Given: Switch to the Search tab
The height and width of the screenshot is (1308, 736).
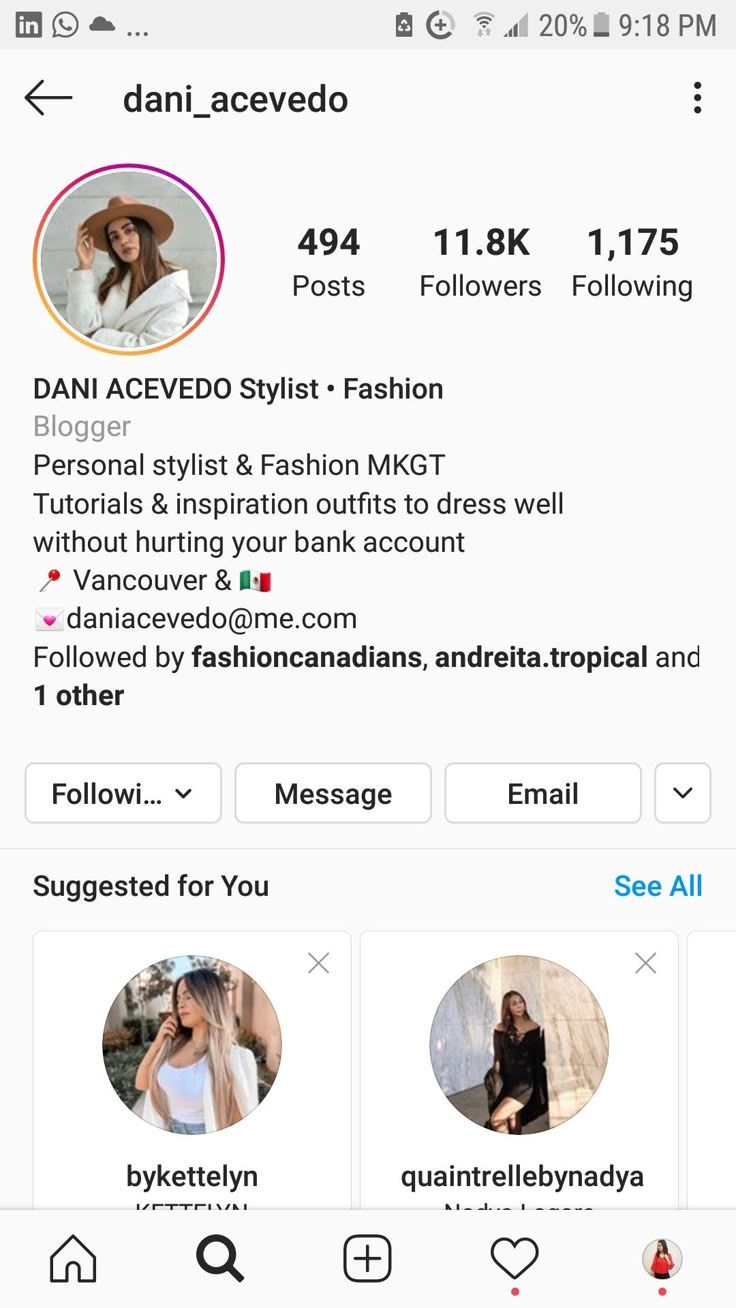Looking at the screenshot, I should (x=220, y=1258).
